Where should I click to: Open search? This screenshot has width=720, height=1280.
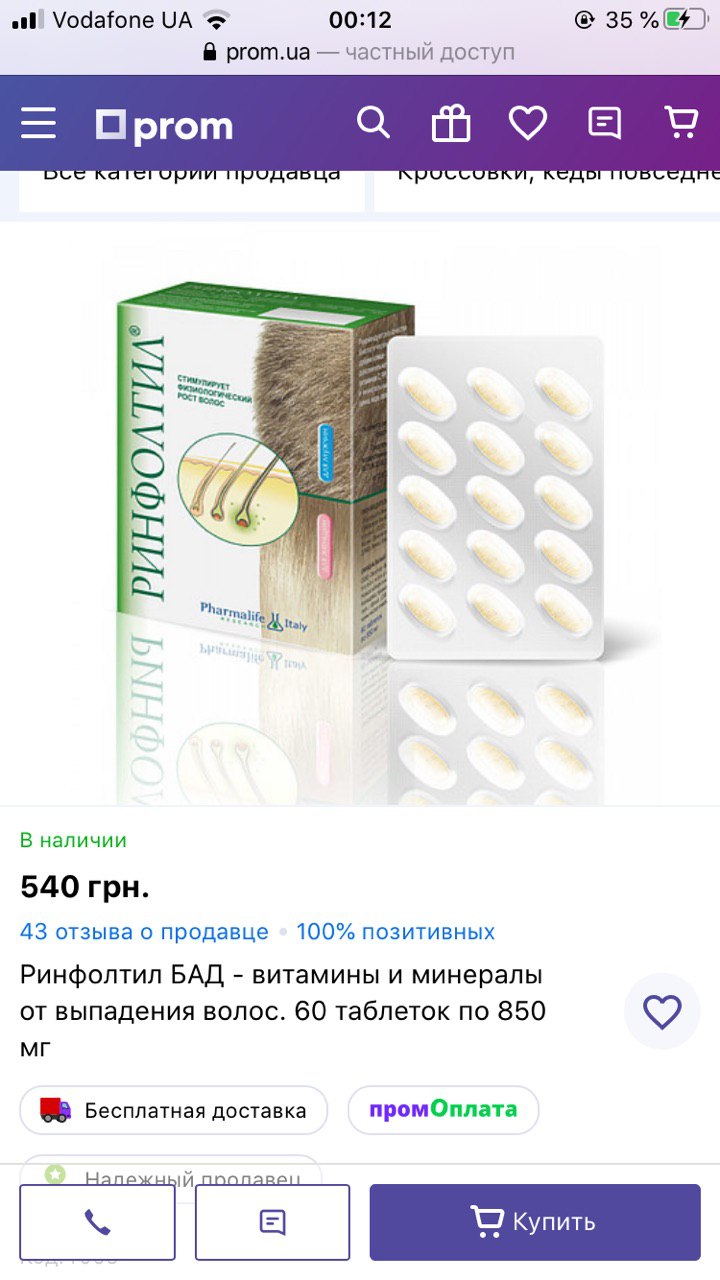tap(373, 123)
